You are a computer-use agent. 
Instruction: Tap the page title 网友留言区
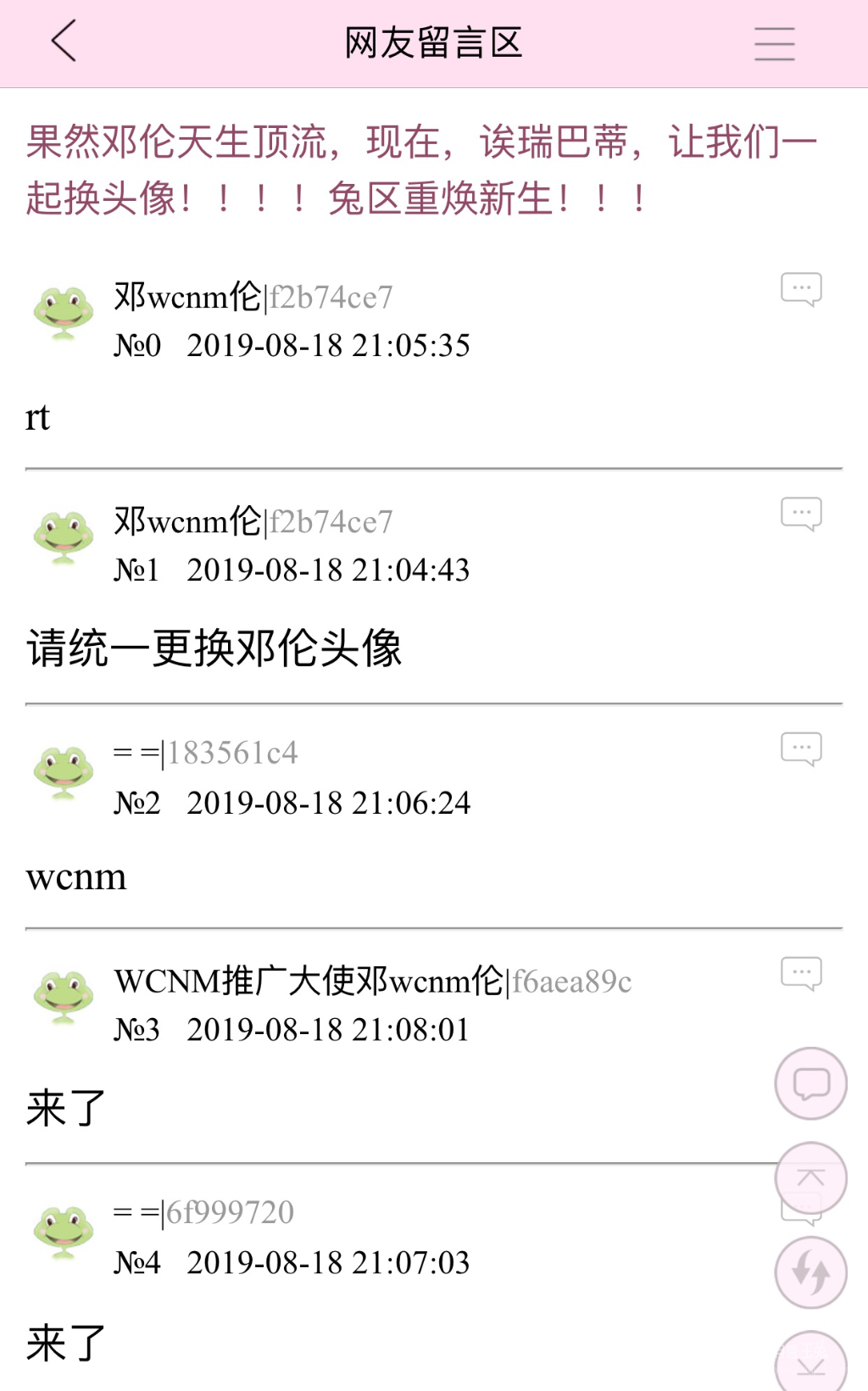433,42
